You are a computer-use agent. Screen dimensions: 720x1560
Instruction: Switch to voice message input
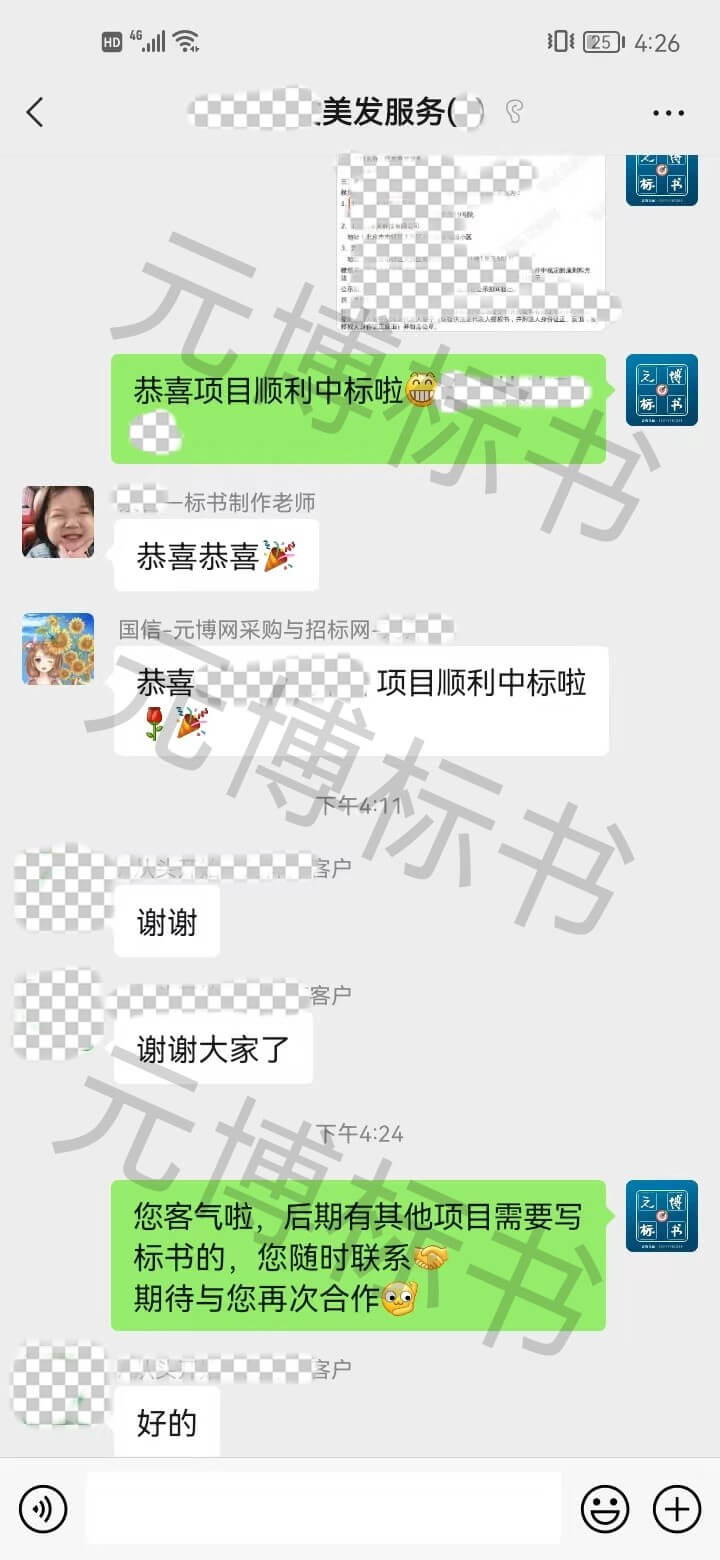click(43, 1508)
